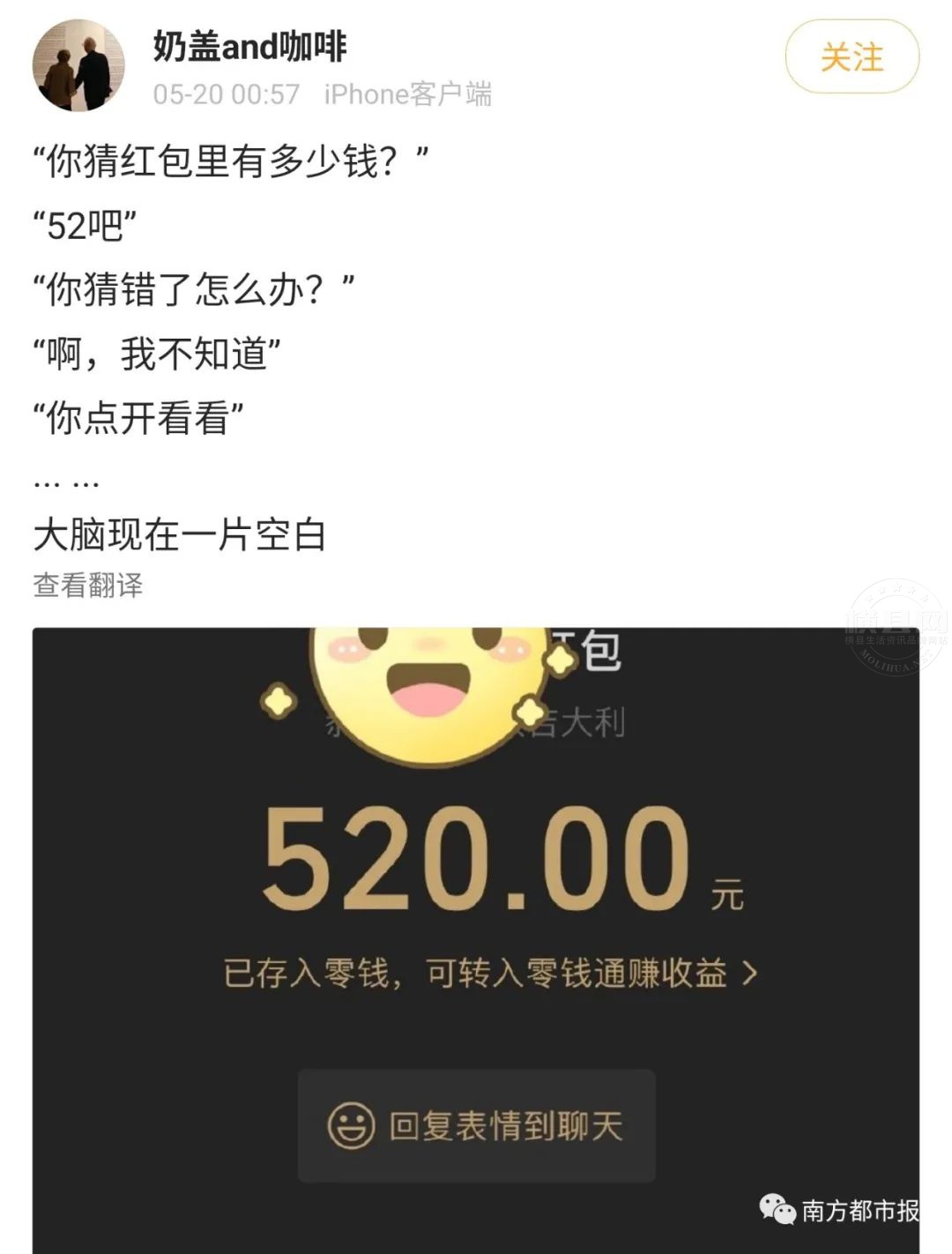The image size is (952, 1254).
Task: Tap 查看翻译 to translate the post
Action: (x=87, y=585)
